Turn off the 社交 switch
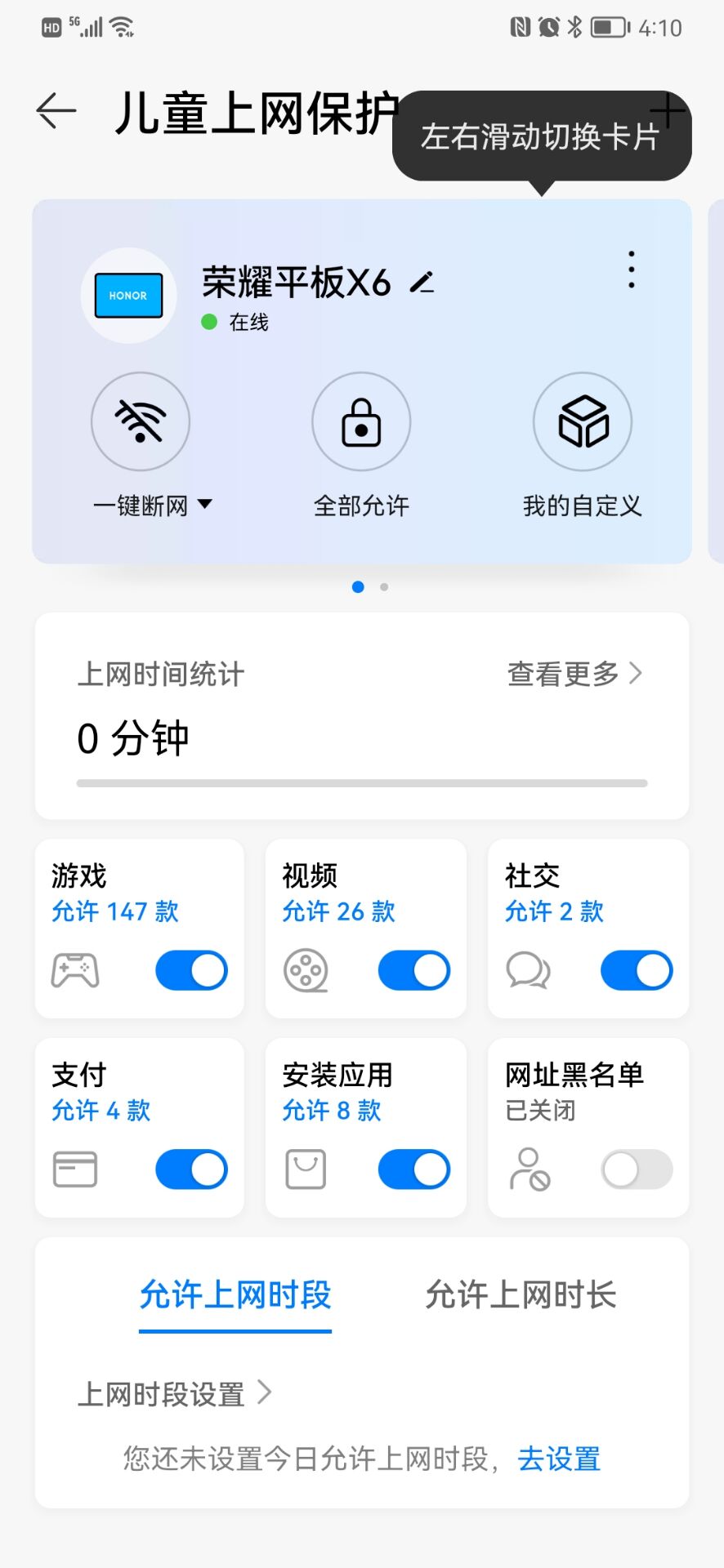Image resolution: width=724 pixels, height=1568 pixels. (x=637, y=970)
